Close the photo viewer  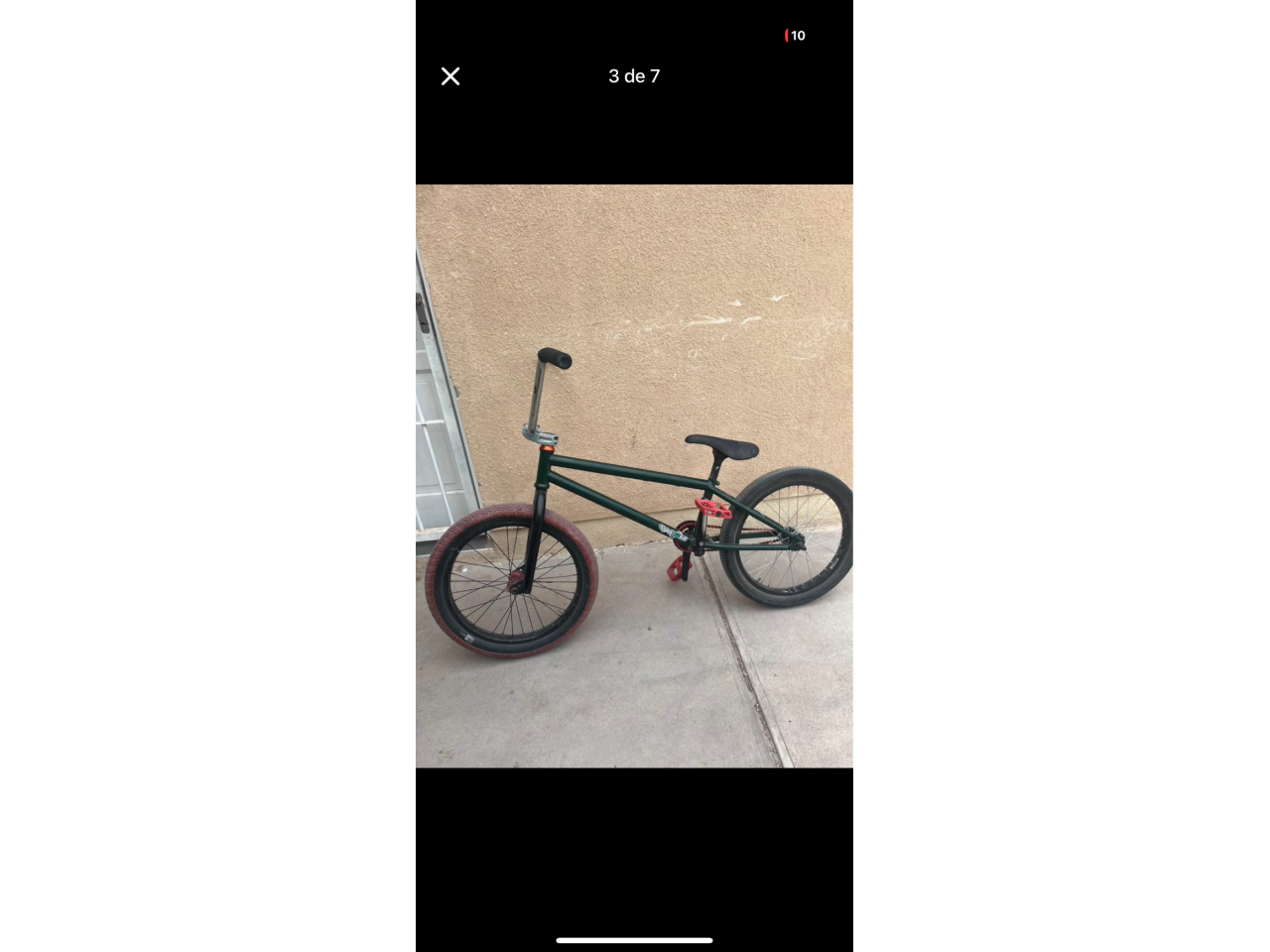(450, 76)
